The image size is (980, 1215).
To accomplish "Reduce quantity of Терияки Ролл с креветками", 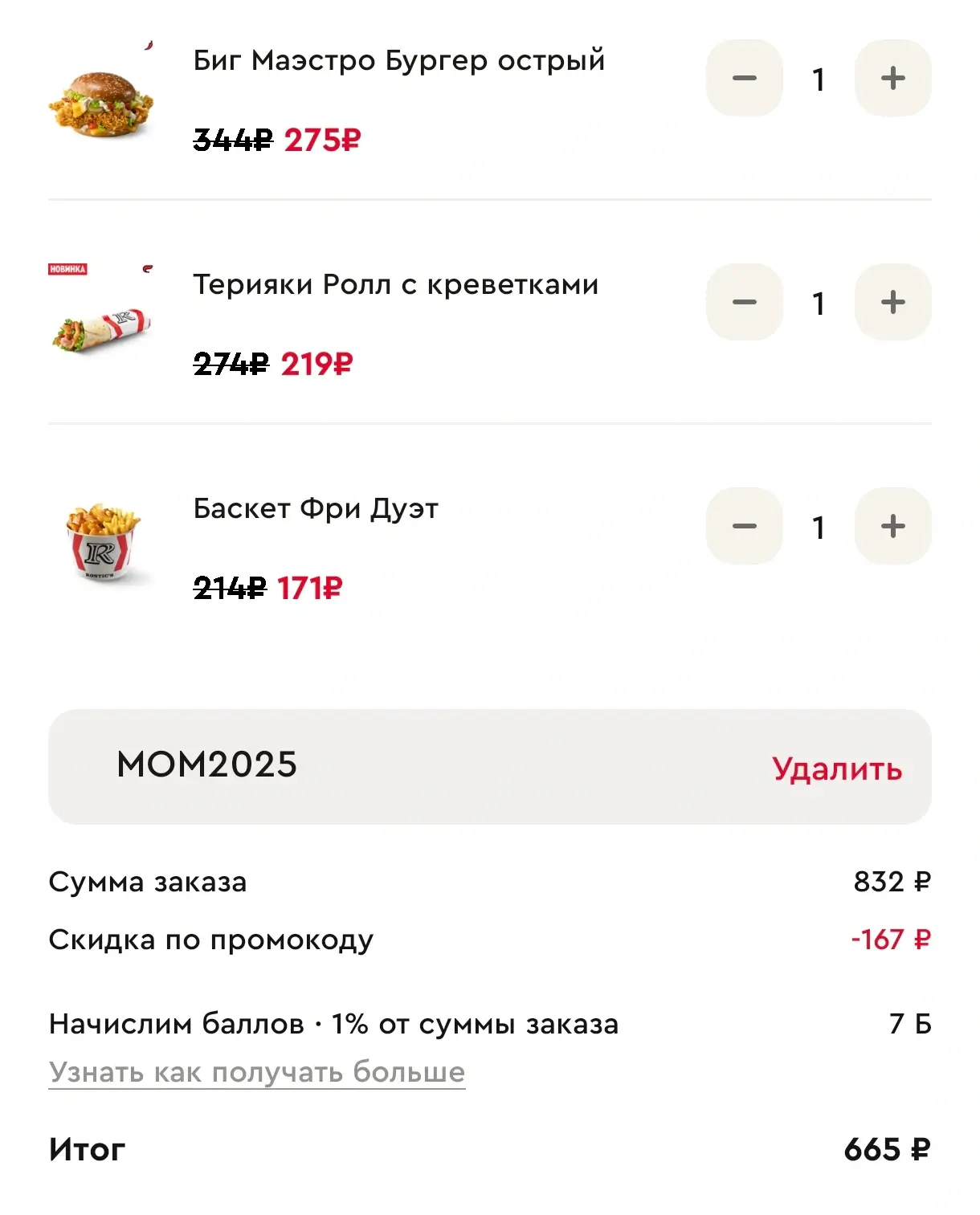I will tap(745, 303).
